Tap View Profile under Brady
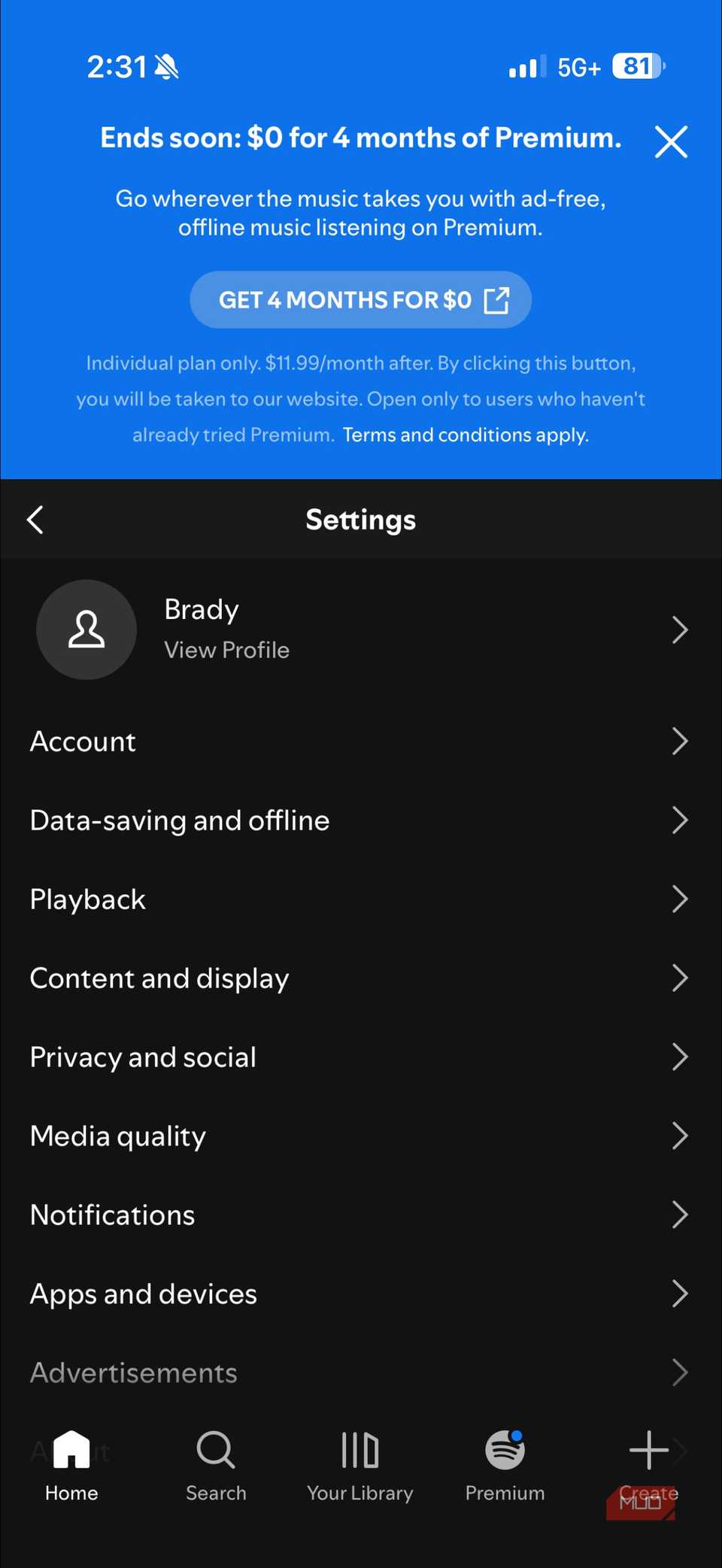 coord(226,649)
